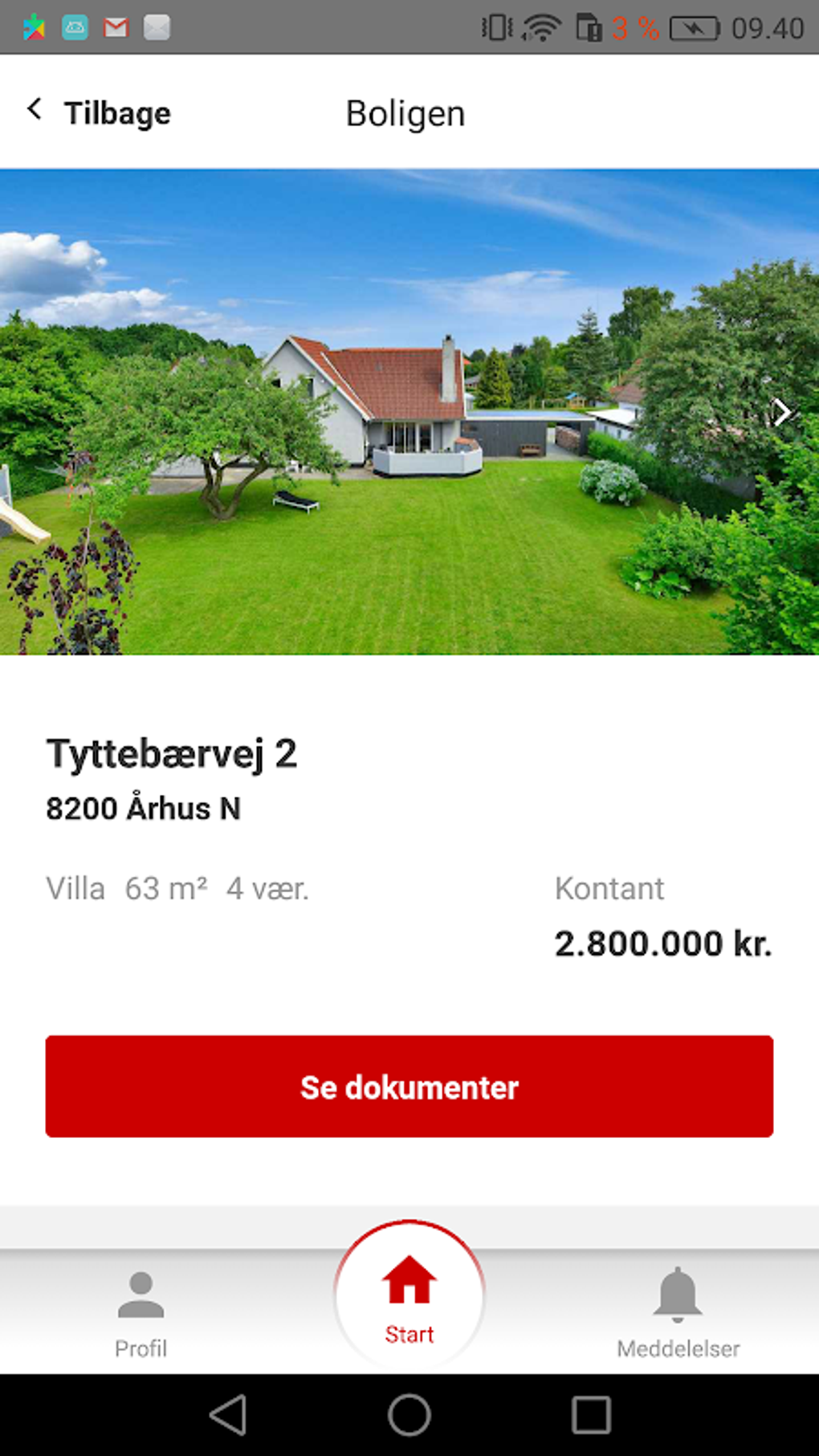Go to the Start home tab
This screenshot has width=819, height=1456.
409,1299
